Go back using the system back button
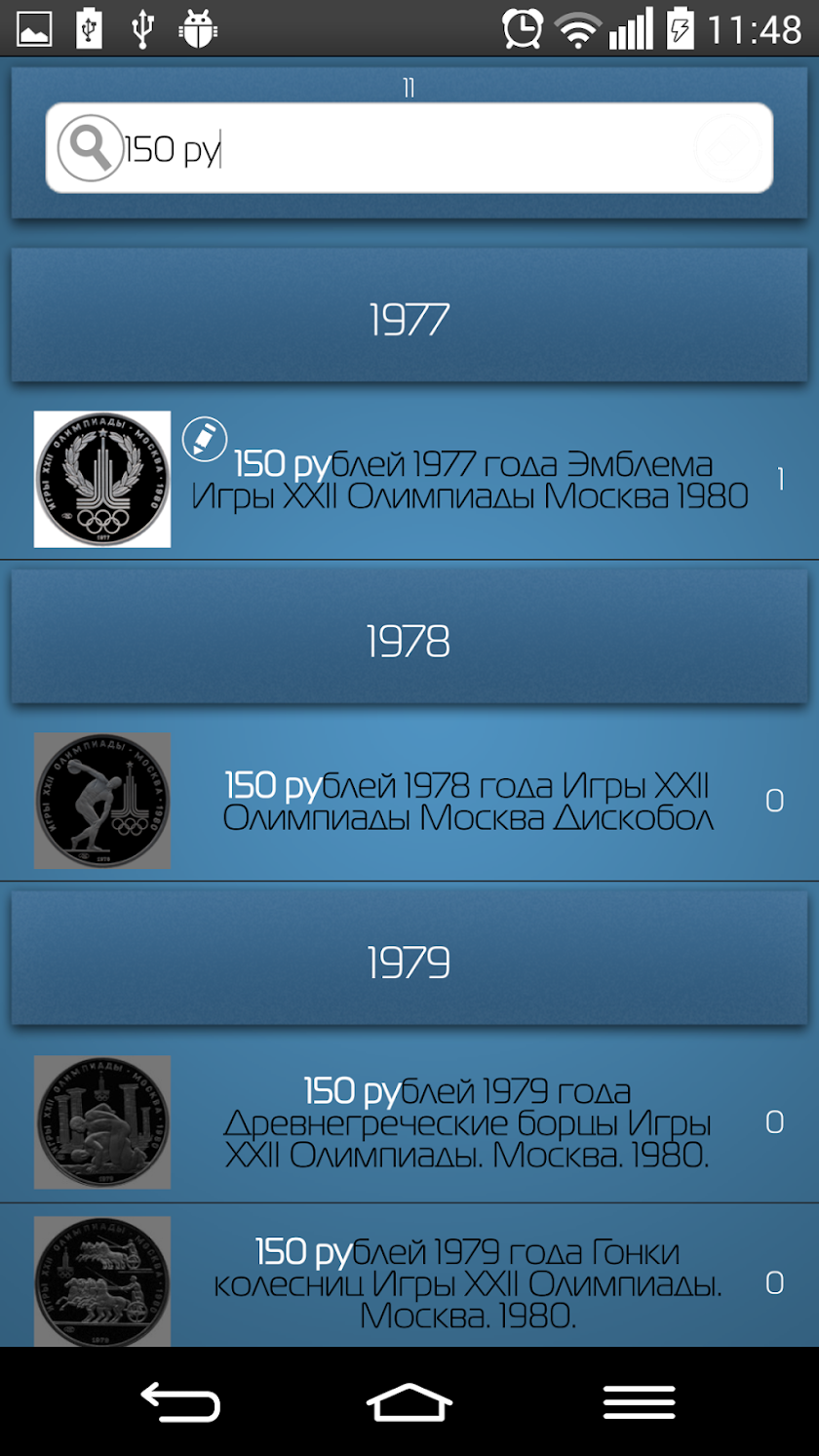The image size is (819, 1456). tap(181, 1402)
